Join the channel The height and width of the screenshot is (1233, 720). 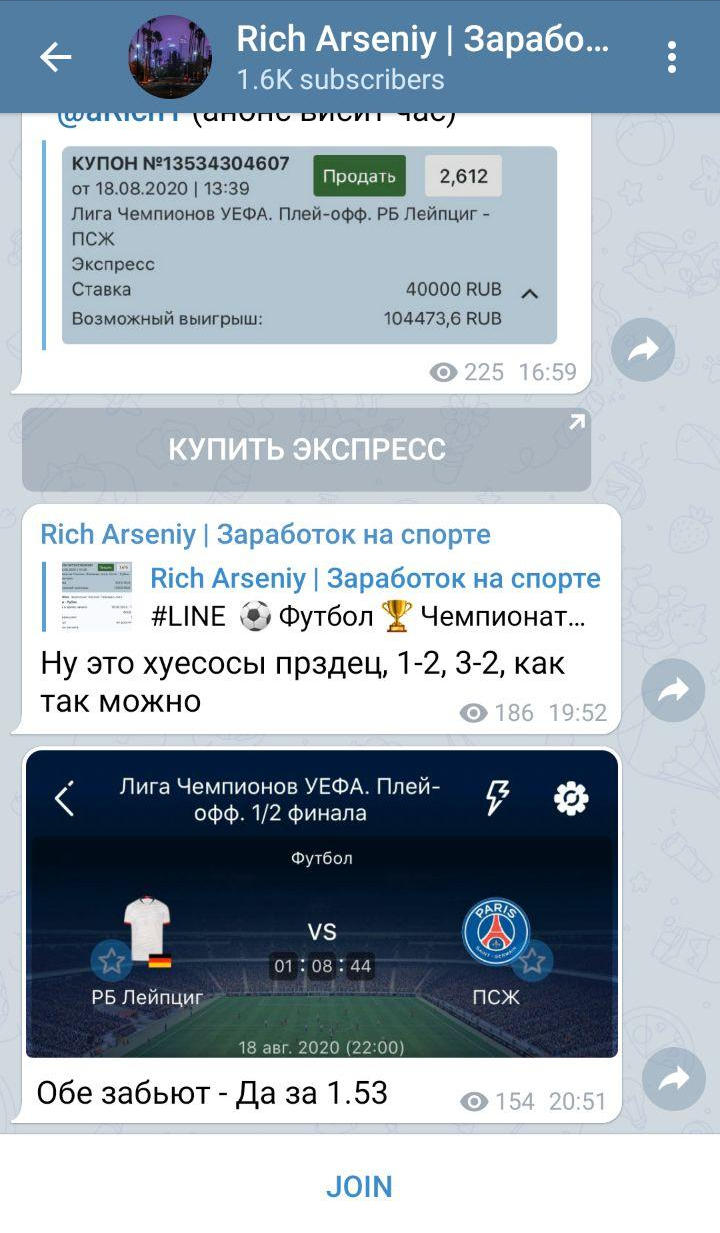359,1187
